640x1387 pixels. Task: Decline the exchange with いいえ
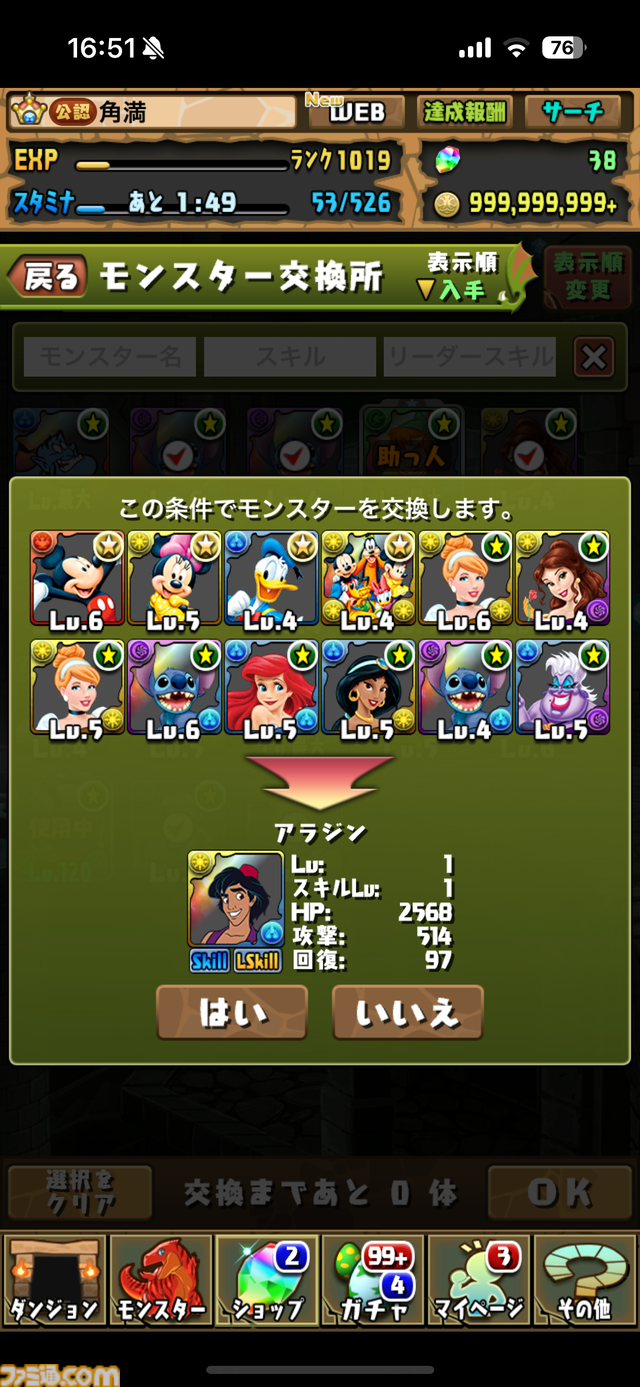[408, 1013]
